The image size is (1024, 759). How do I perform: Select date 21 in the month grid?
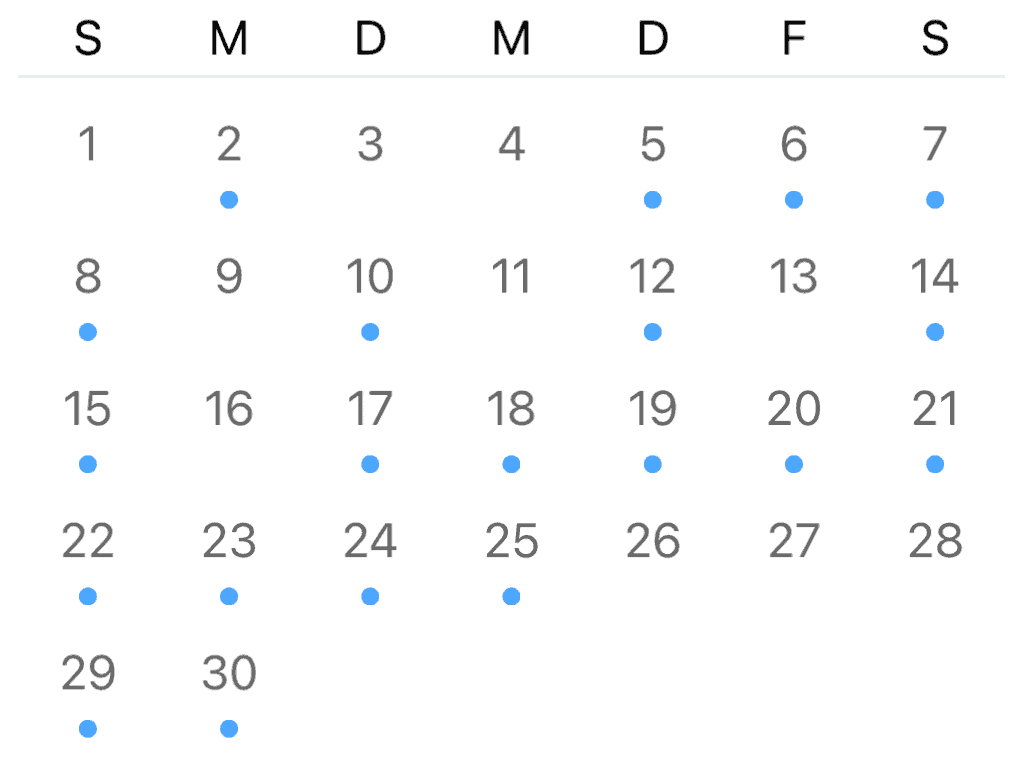[x=934, y=410]
